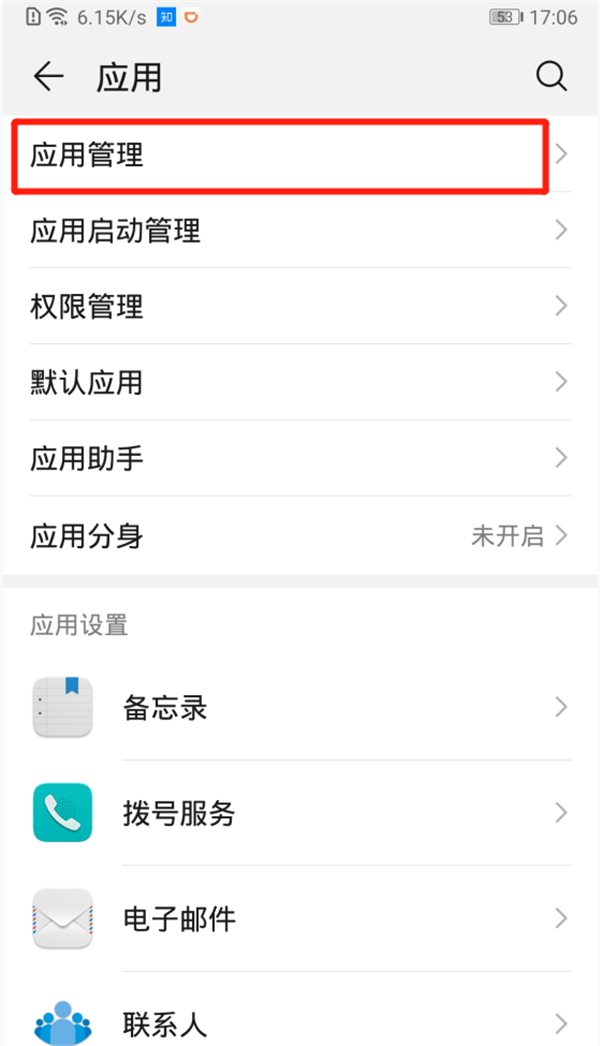Open 电子邮件 app settings
The image size is (600, 1046).
coord(300,918)
